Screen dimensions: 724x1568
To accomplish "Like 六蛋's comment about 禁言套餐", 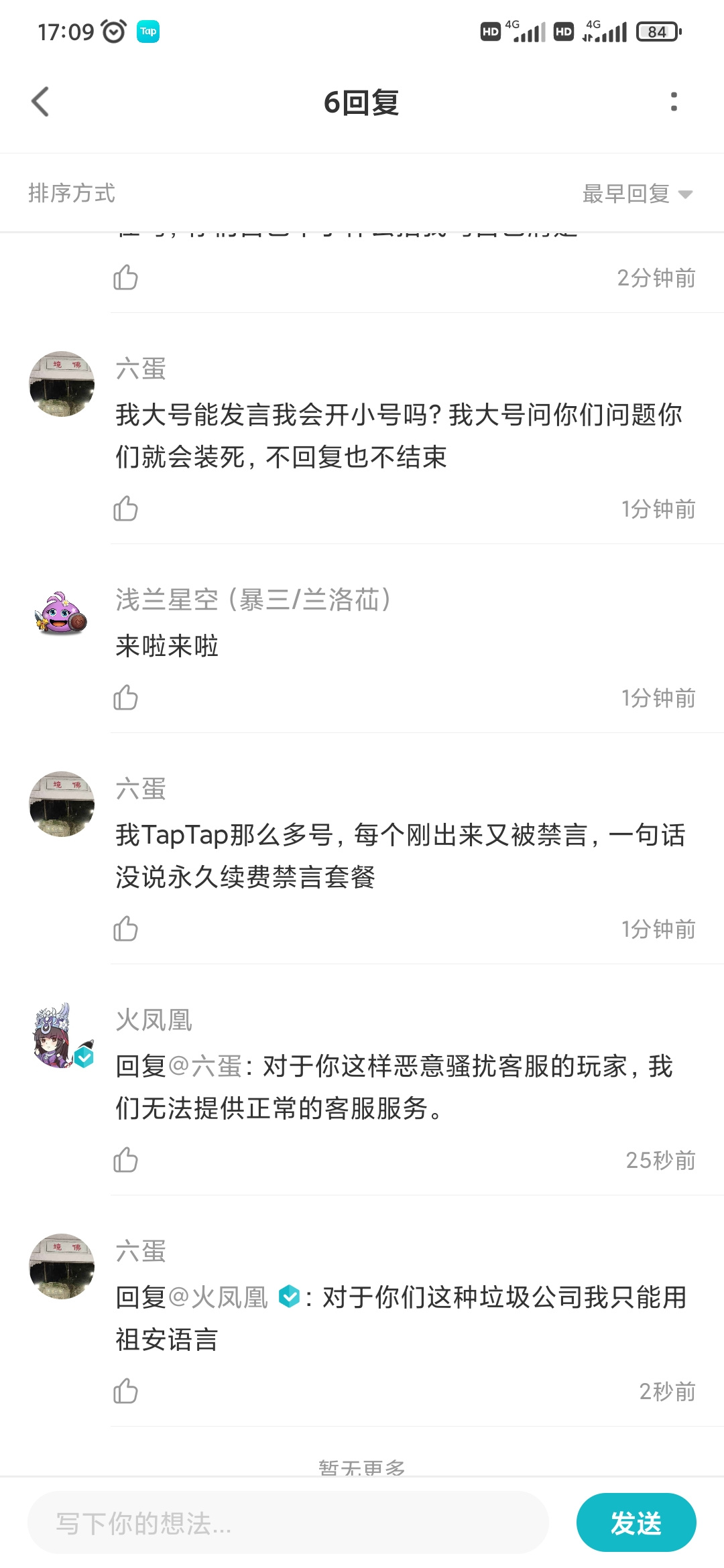I will point(125,929).
